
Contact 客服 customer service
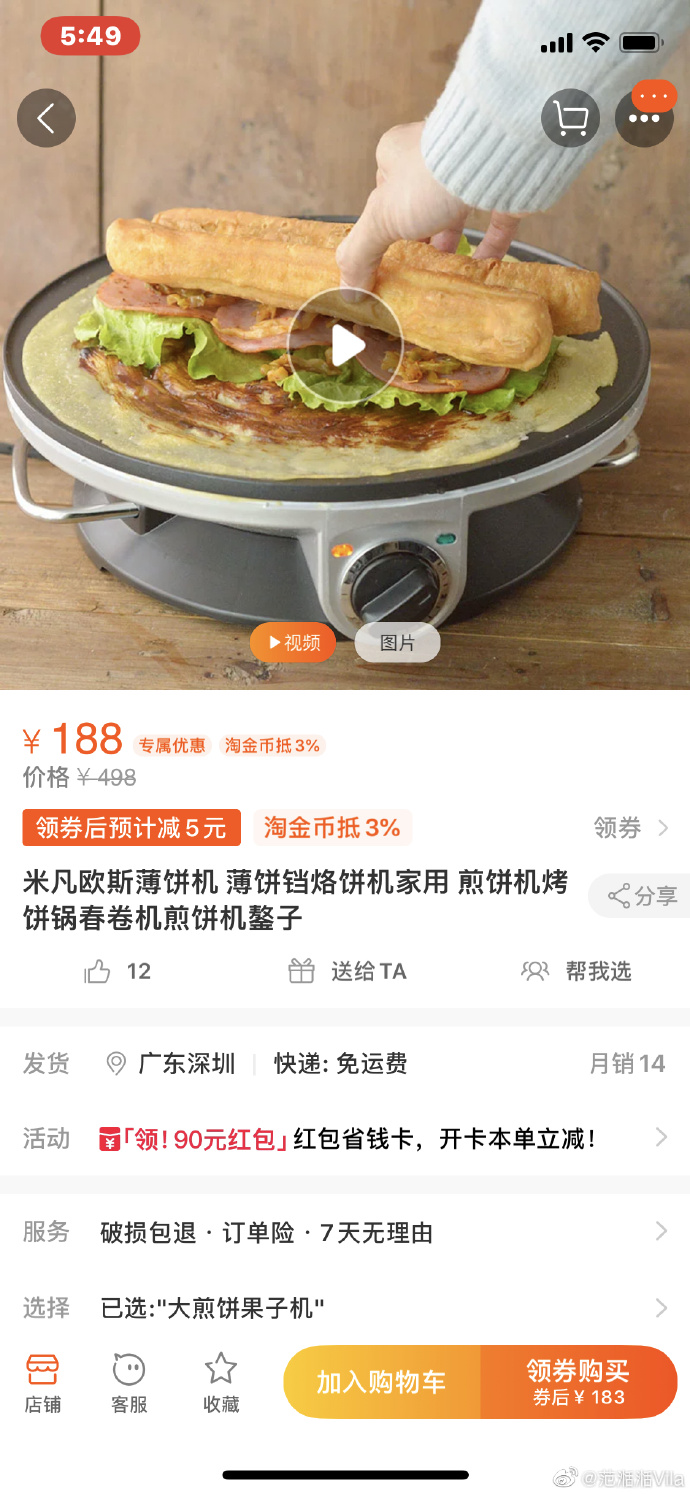[129, 1383]
